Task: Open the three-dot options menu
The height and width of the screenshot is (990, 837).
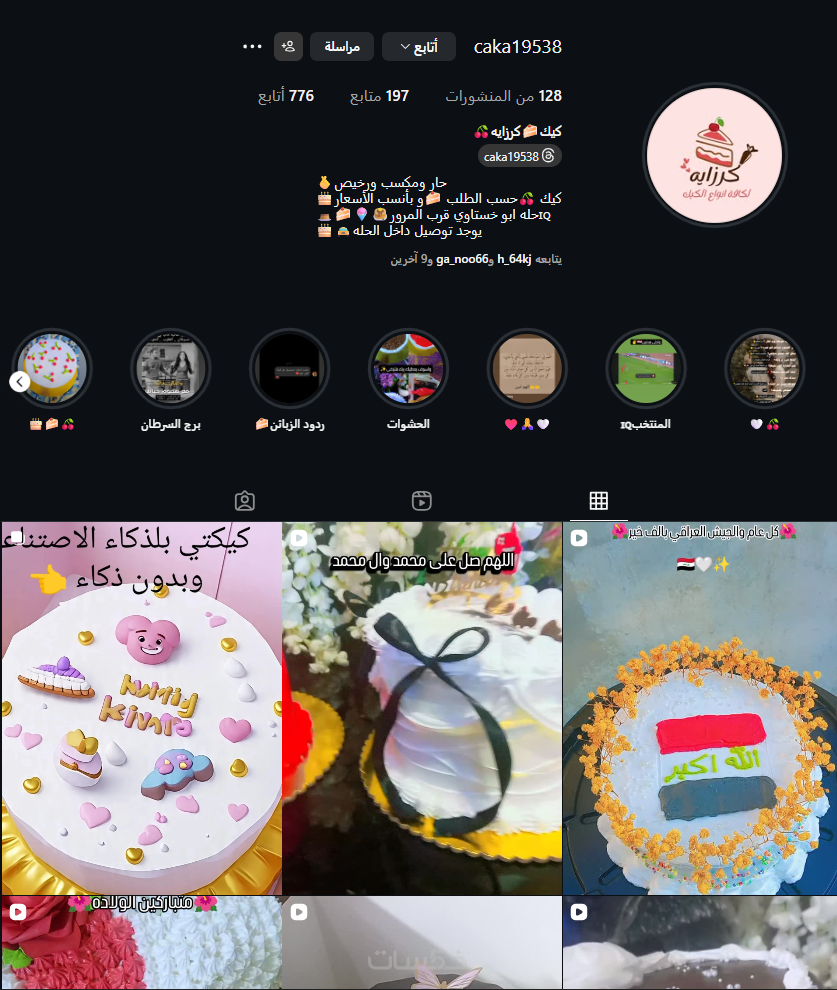Action: click(252, 47)
